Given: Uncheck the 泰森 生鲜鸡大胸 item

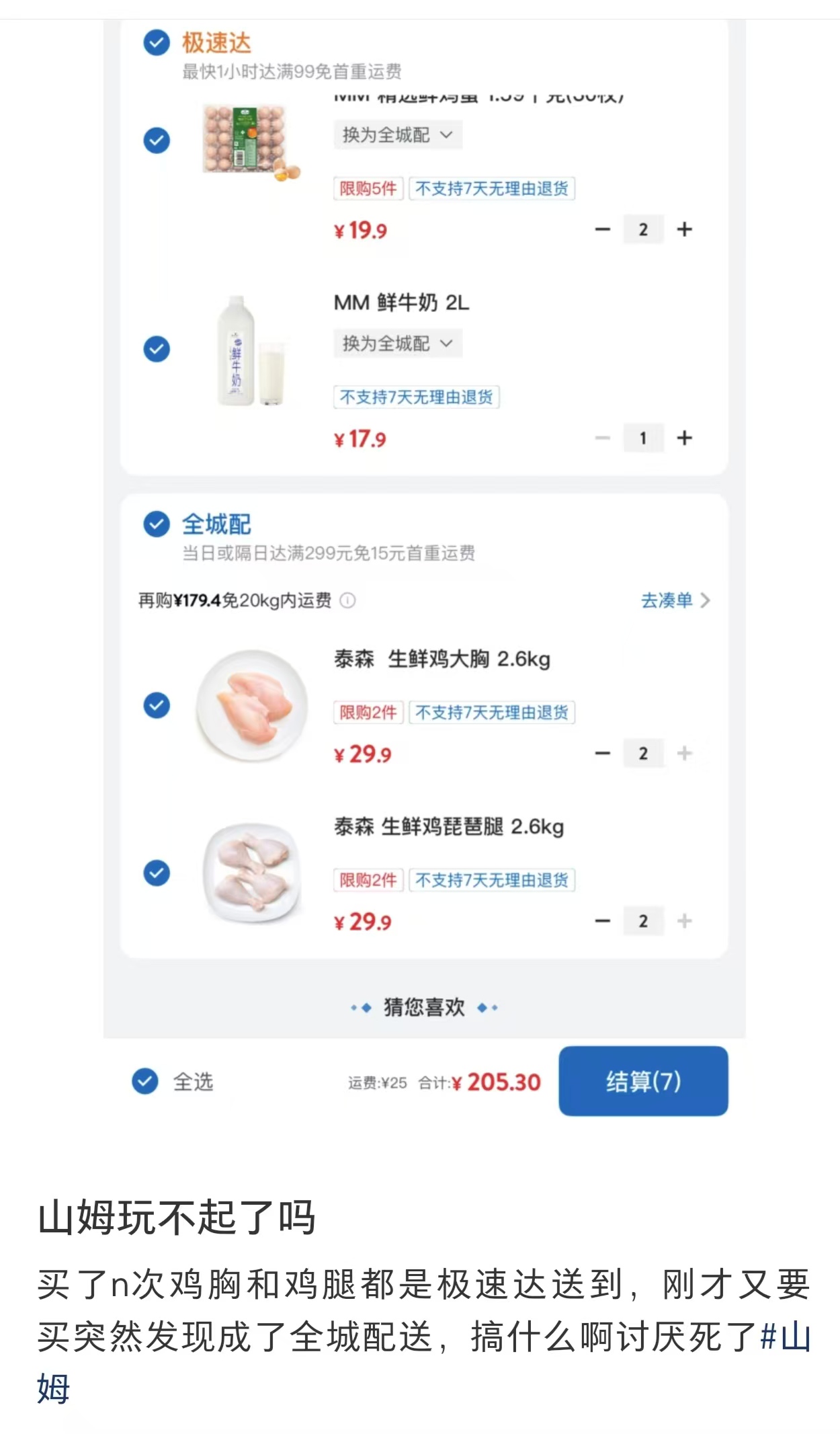Looking at the screenshot, I should click(155, 704).
